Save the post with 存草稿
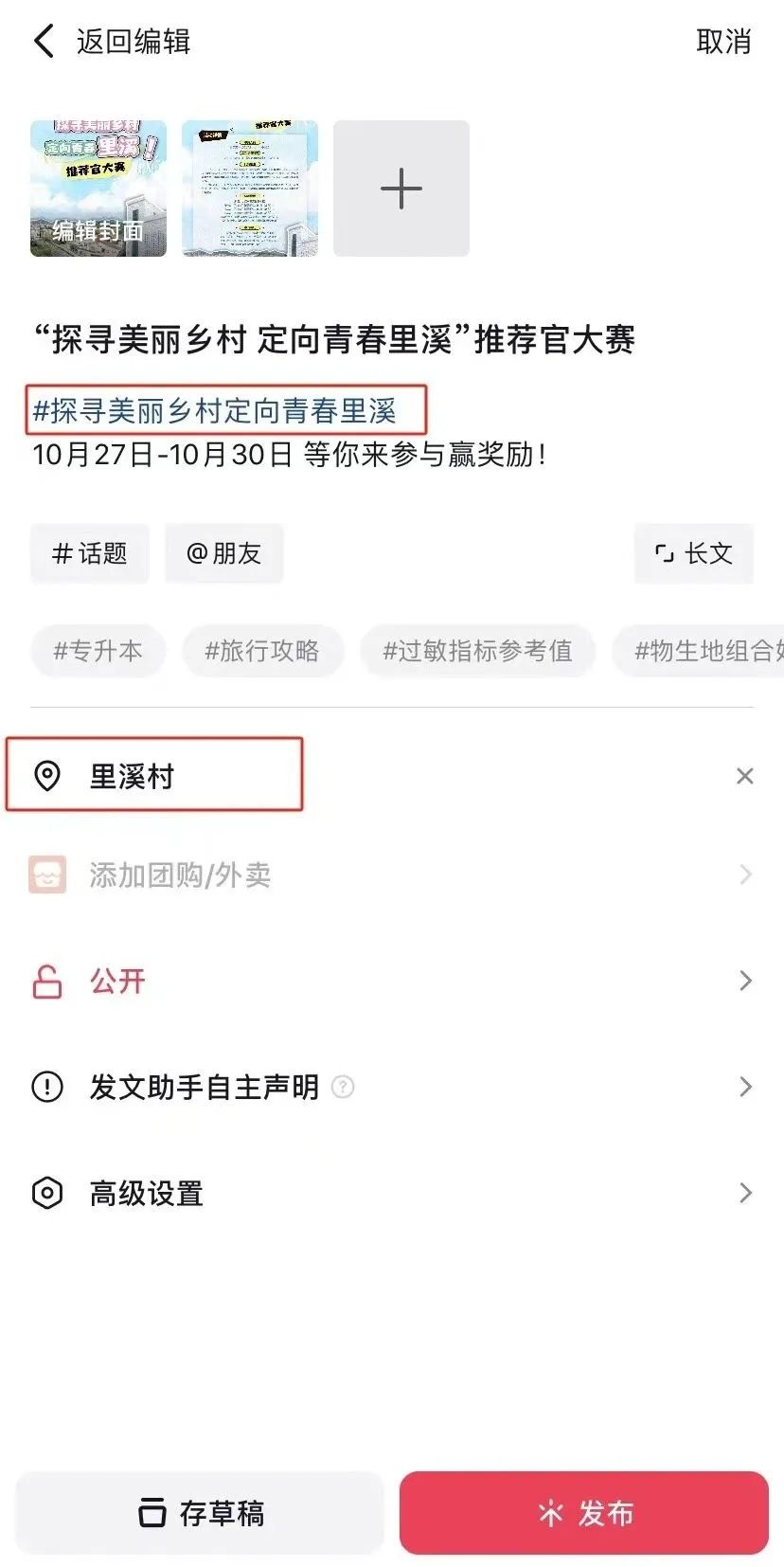 pos(200,1513)
